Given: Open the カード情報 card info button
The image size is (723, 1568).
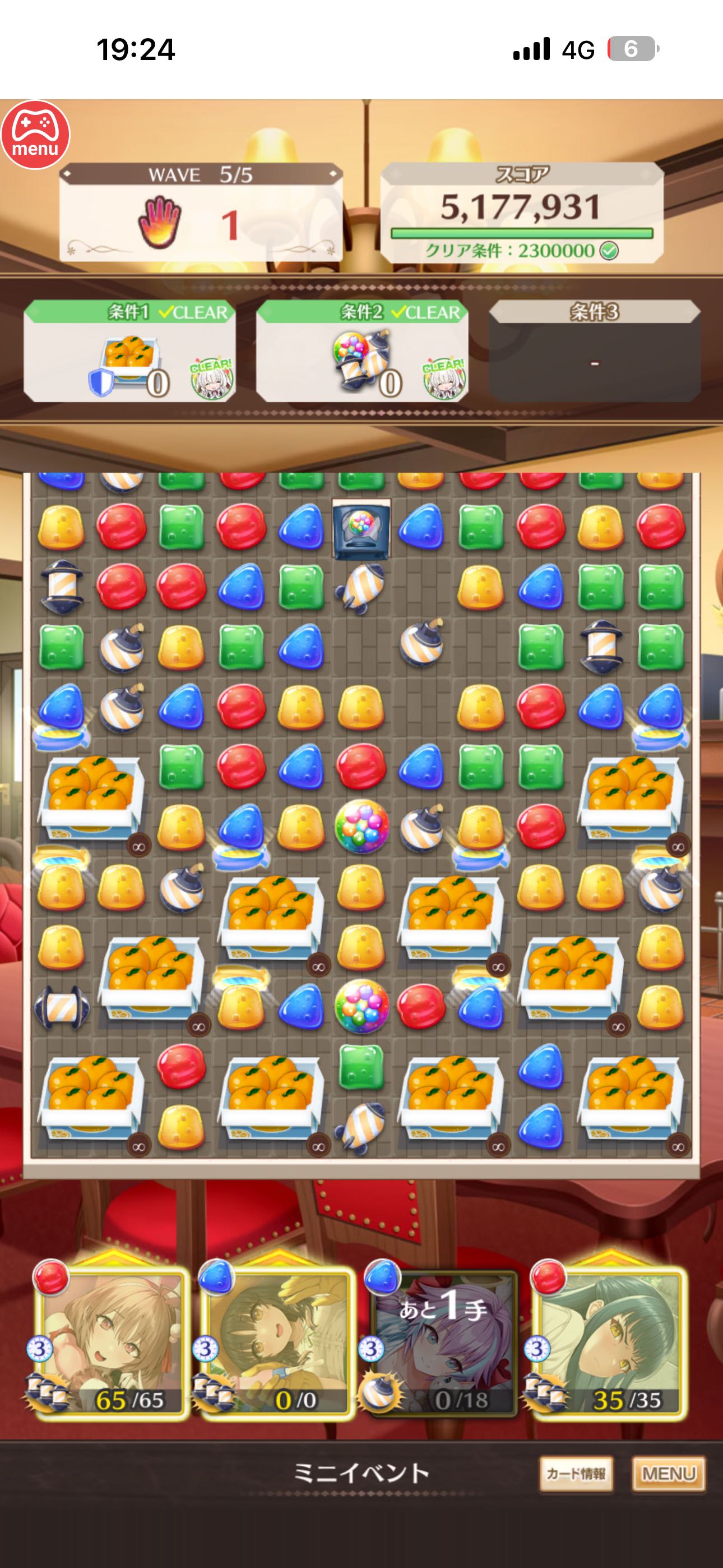Looking at the screenshot, I should coord(576,1474).
